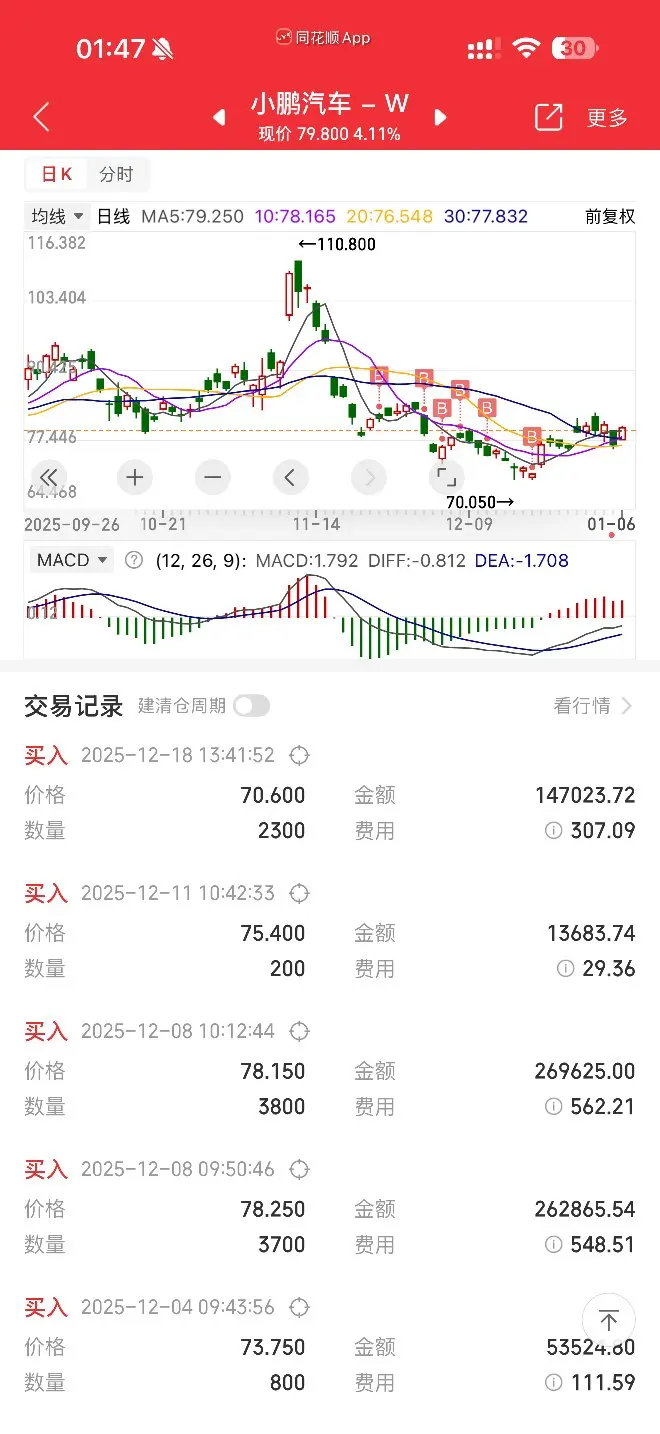This screenshot has width=660, height=1434.
Task: Zoom in the chart with plus
Action: click(x=135, y=477)
